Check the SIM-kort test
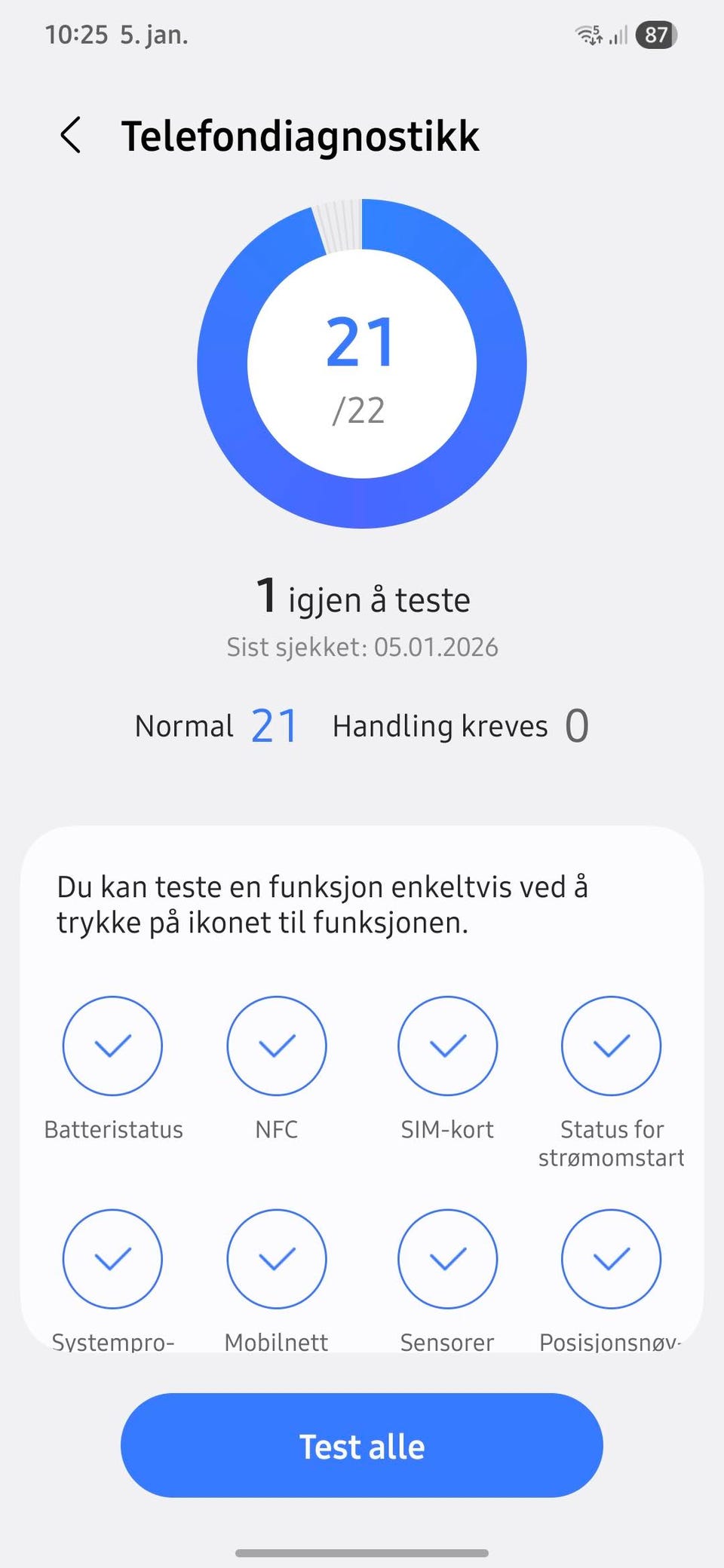Screen dimensions: 724x1568 (x=447, y=1046)
